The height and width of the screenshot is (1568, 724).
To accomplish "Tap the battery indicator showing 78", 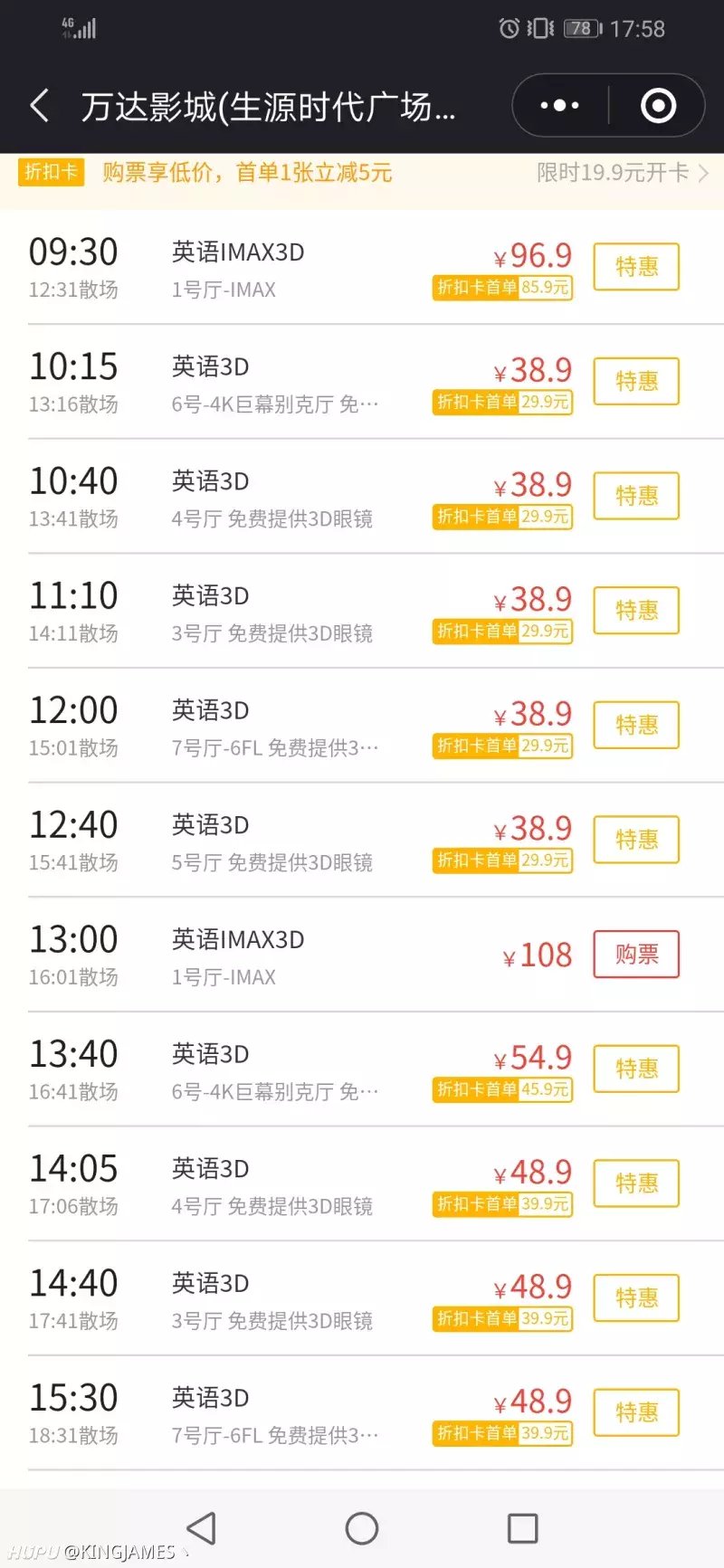I will pyautogui.click(x=580, y=28).
